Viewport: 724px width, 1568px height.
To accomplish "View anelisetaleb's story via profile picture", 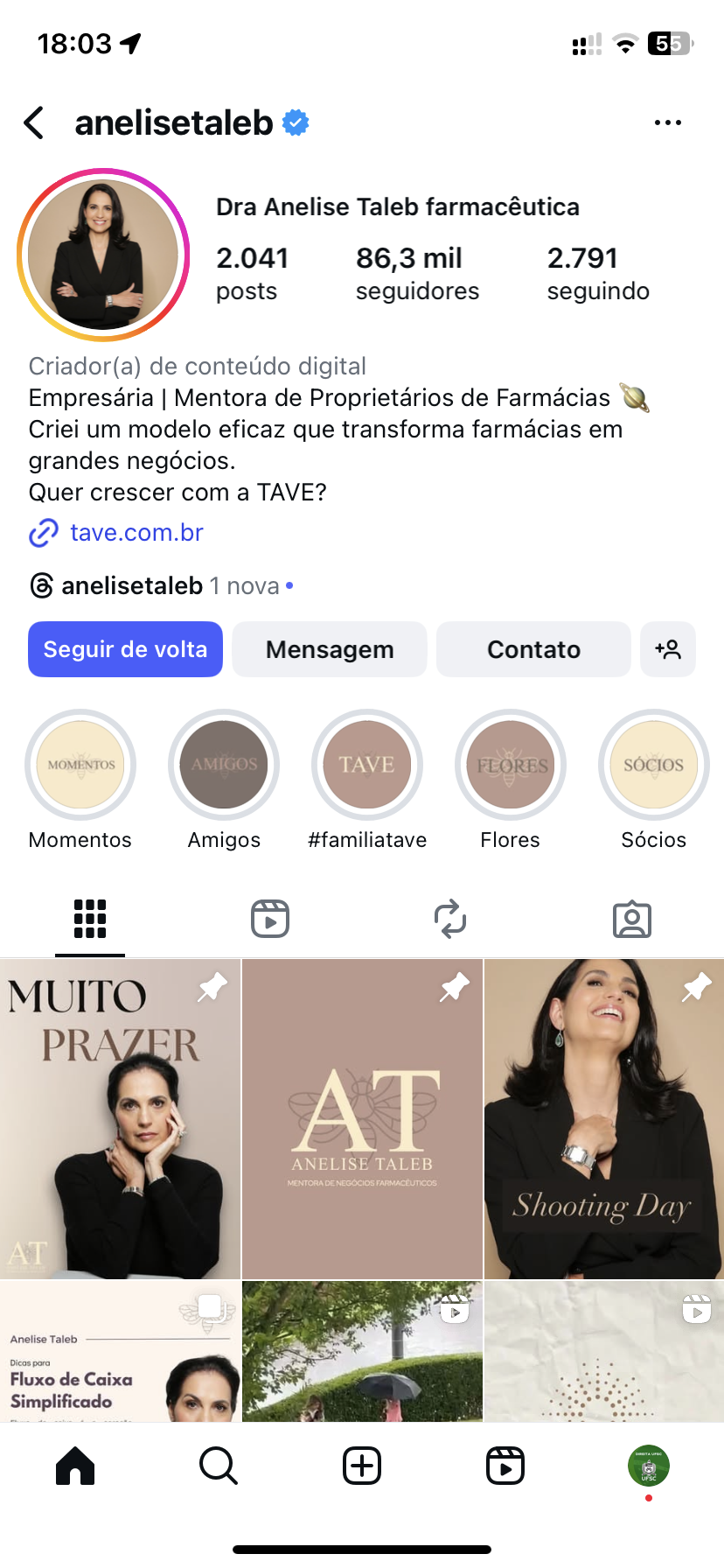I will [x=103, y=255].
